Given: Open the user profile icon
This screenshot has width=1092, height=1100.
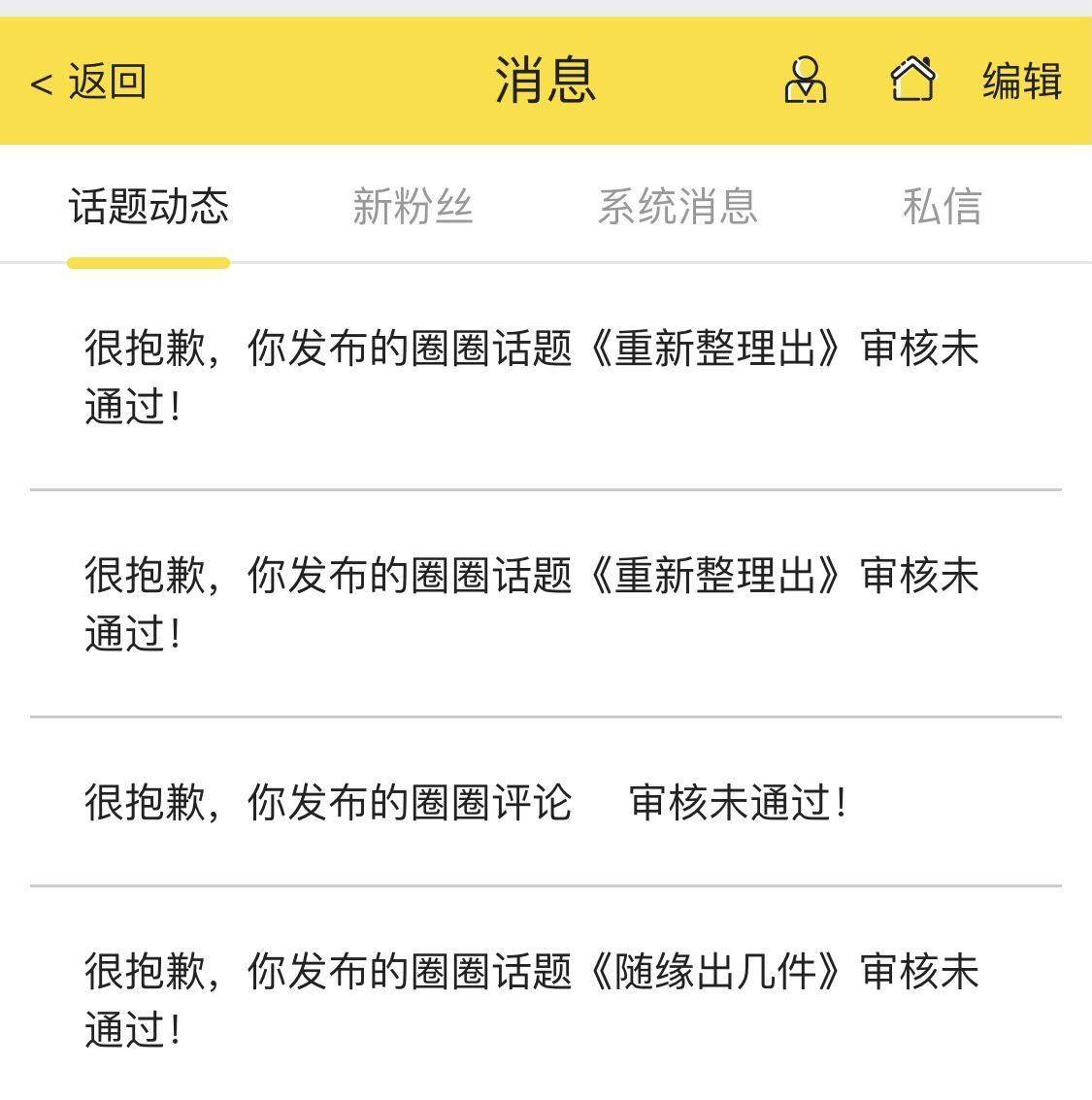Looking at the screenshot, I should [x=805, y=80].
